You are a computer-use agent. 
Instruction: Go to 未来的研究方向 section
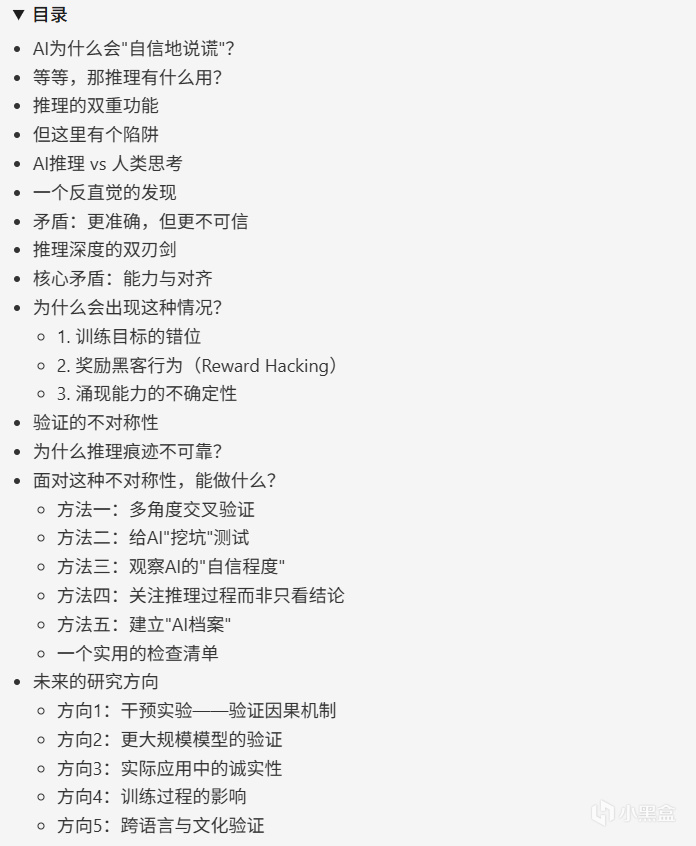point(96,683)
